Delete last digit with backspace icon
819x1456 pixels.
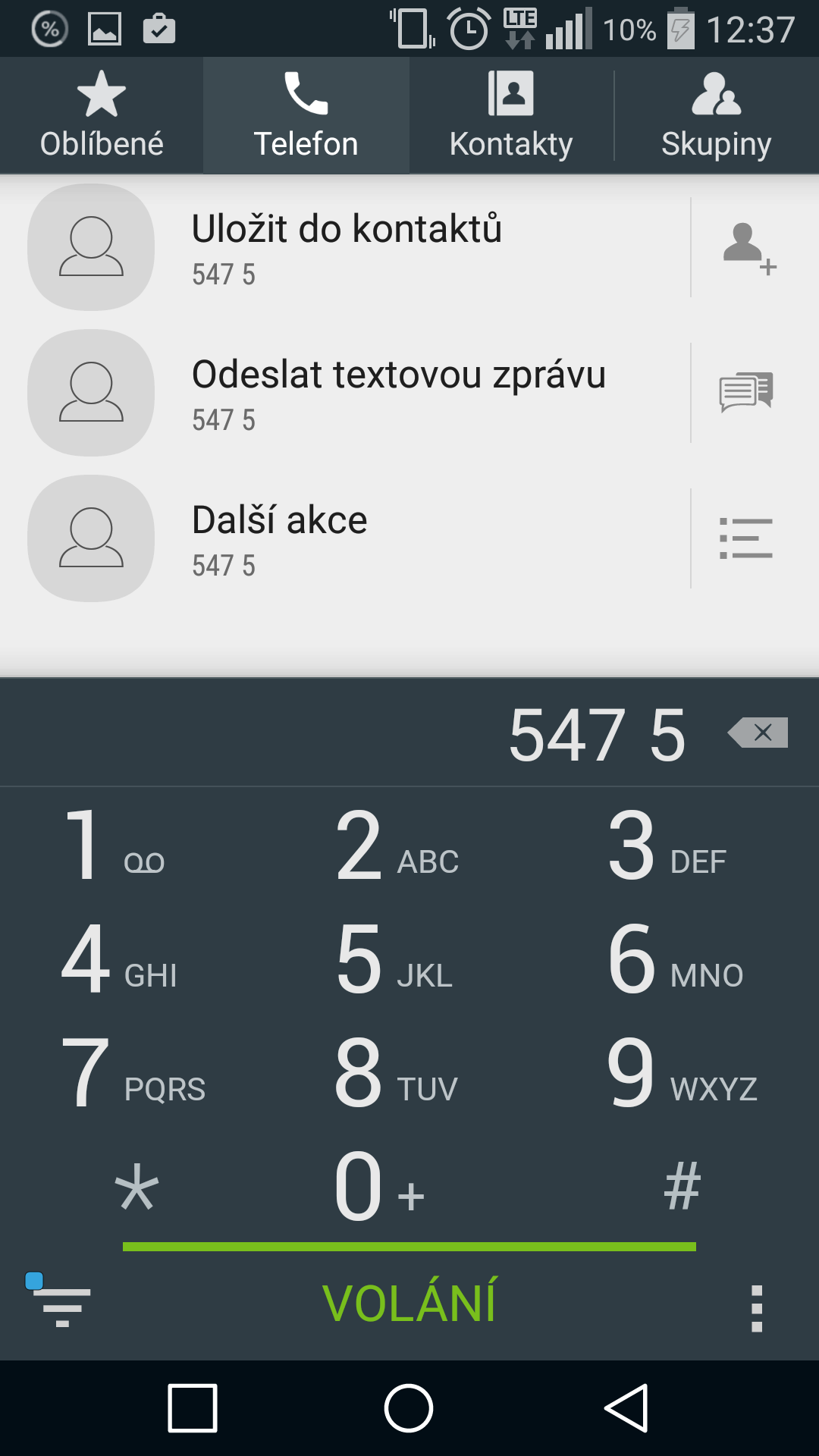point(758,733)
